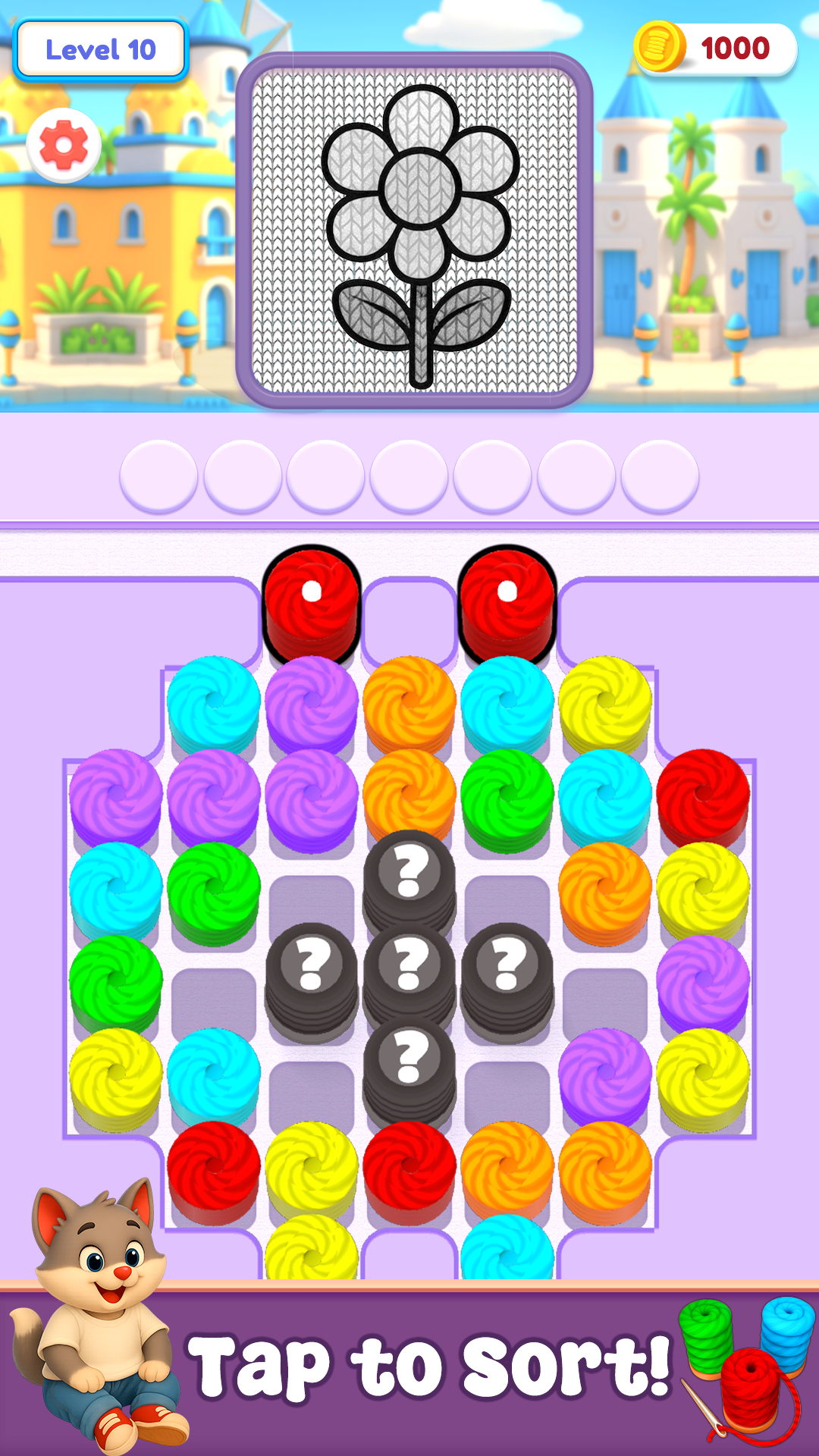The image size is (819, 1456).
Task: Select the green spool beside the two orange spools
Action: 507,796
